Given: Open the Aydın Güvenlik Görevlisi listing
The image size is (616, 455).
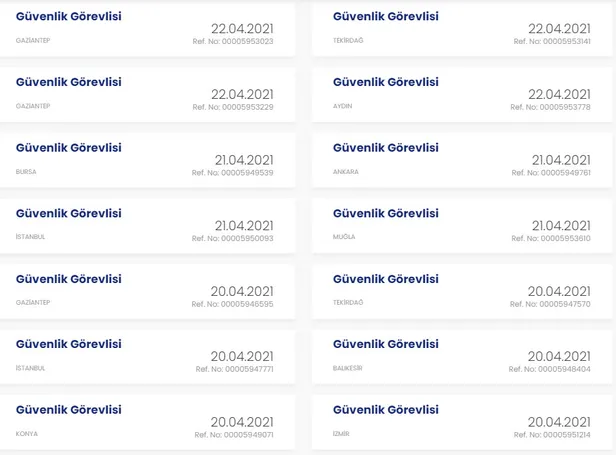Looking at the screenshot, I should 385,82.
